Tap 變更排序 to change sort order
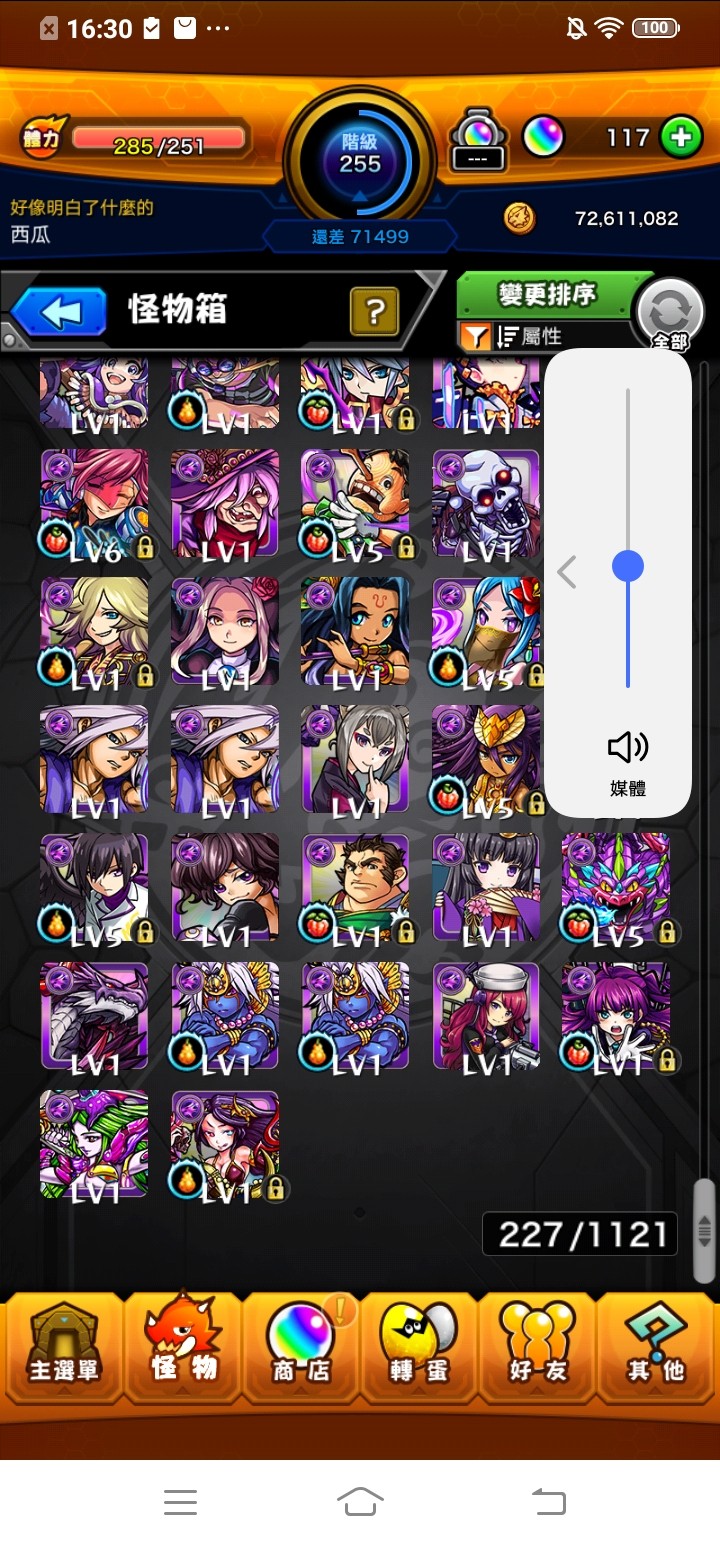 547,295
